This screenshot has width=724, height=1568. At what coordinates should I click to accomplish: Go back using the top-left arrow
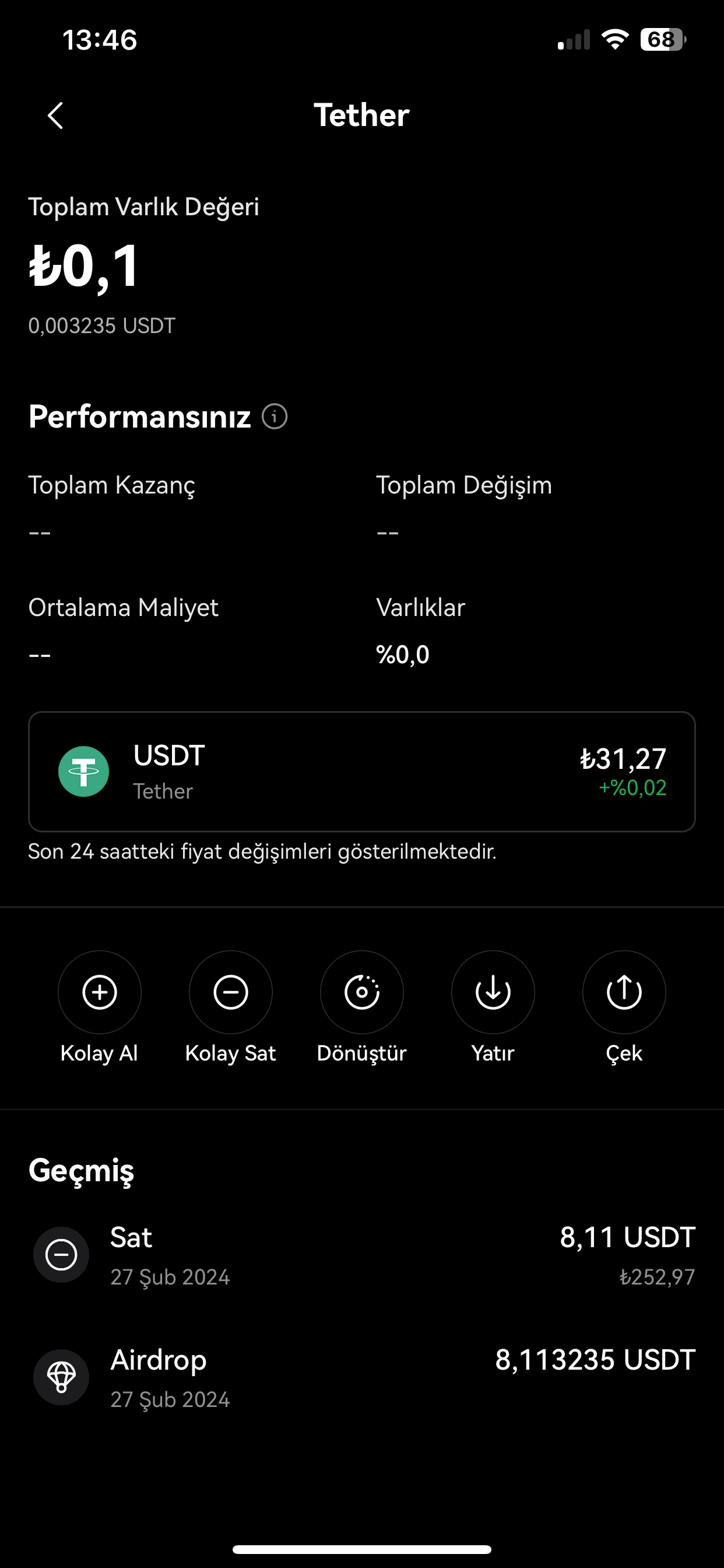[55, 116]
